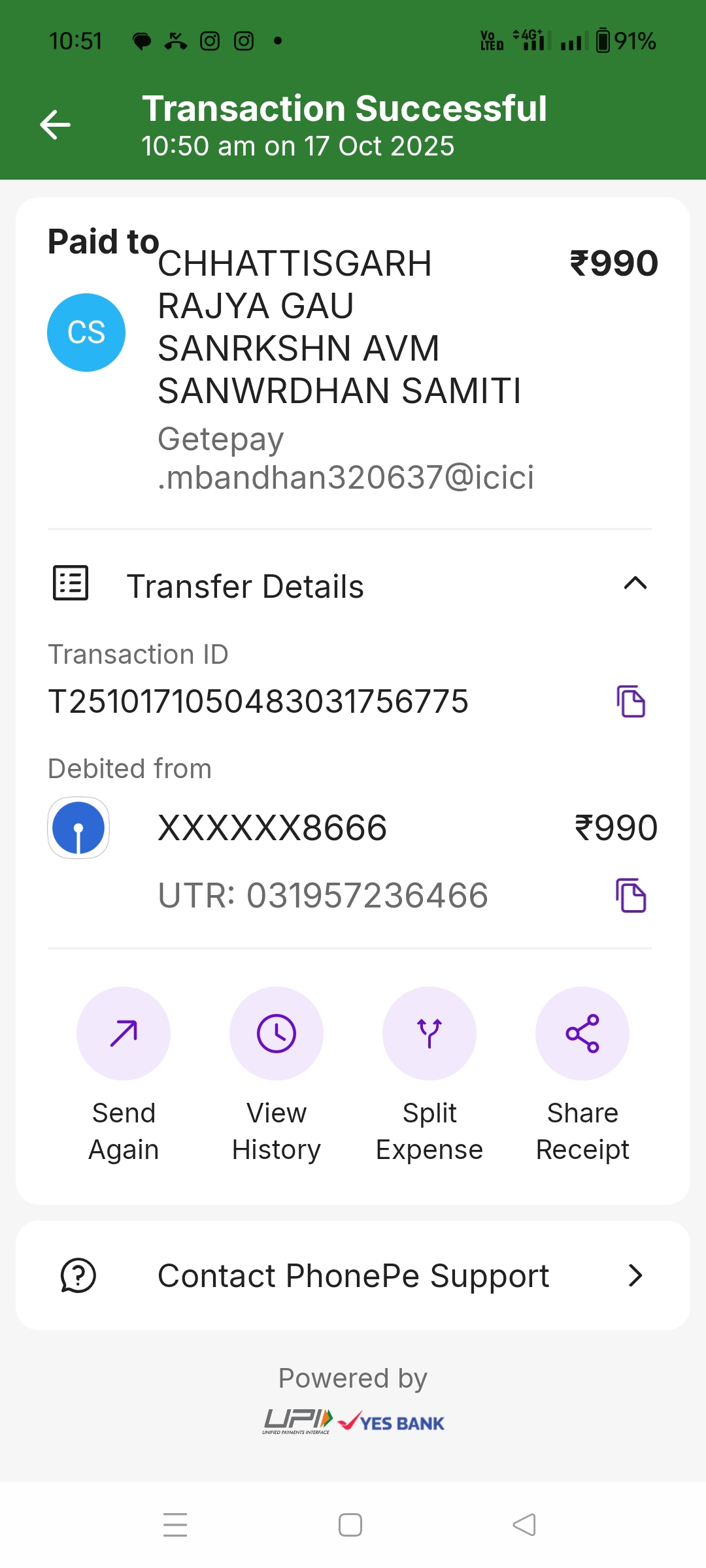The image size is (706, 1568).
Task: Go back using the header arrow
Action: click(56, 125)
